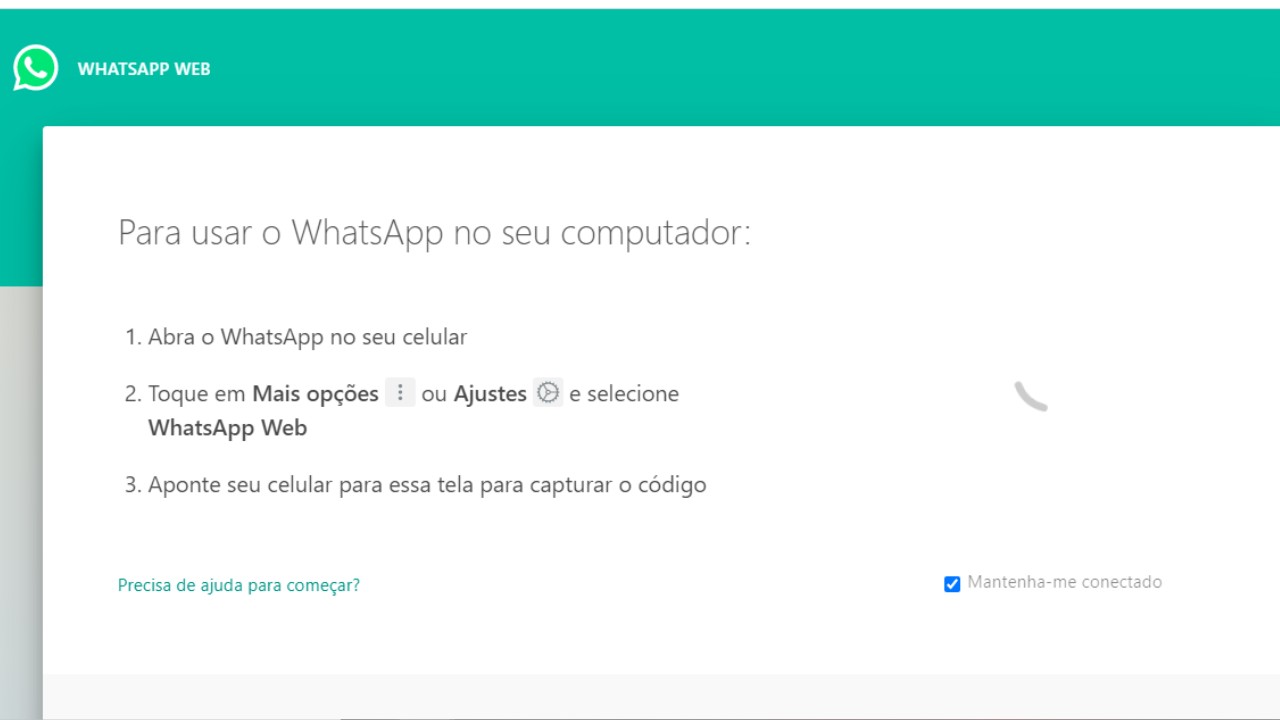Open the 'Precisa de ajuda para começar?' link

coord(238,585)
